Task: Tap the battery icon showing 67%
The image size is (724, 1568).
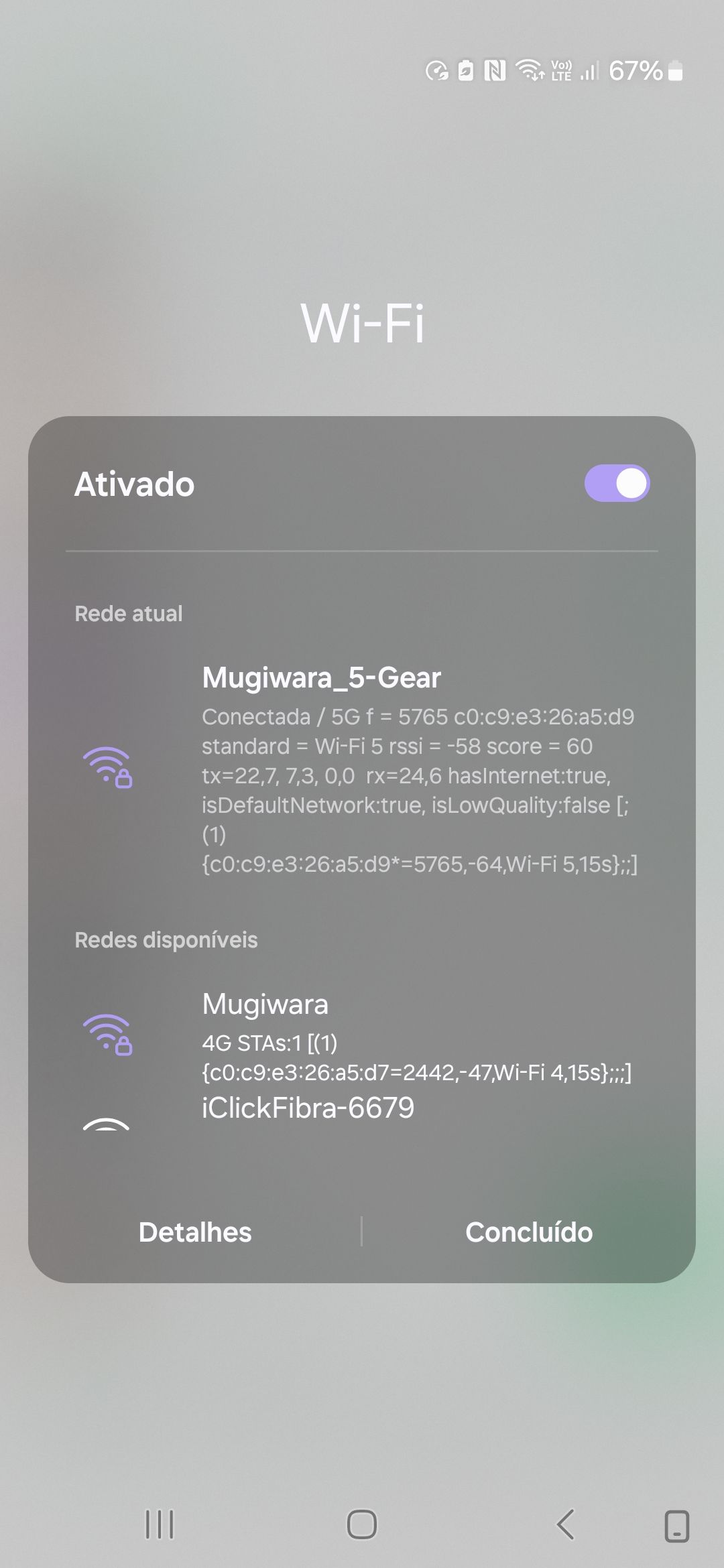Action: (x=674, y=72)
